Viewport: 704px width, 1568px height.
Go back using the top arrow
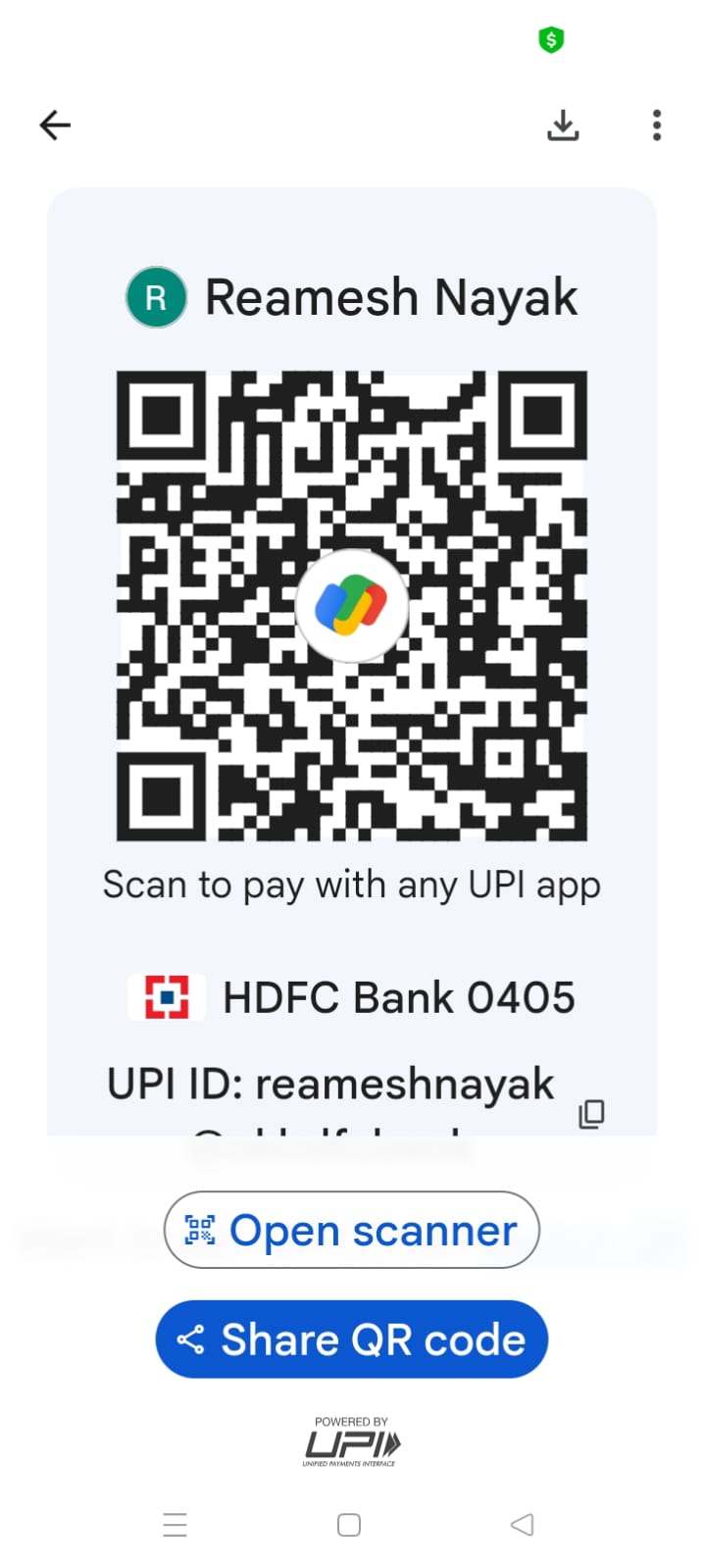pos(55,126)
